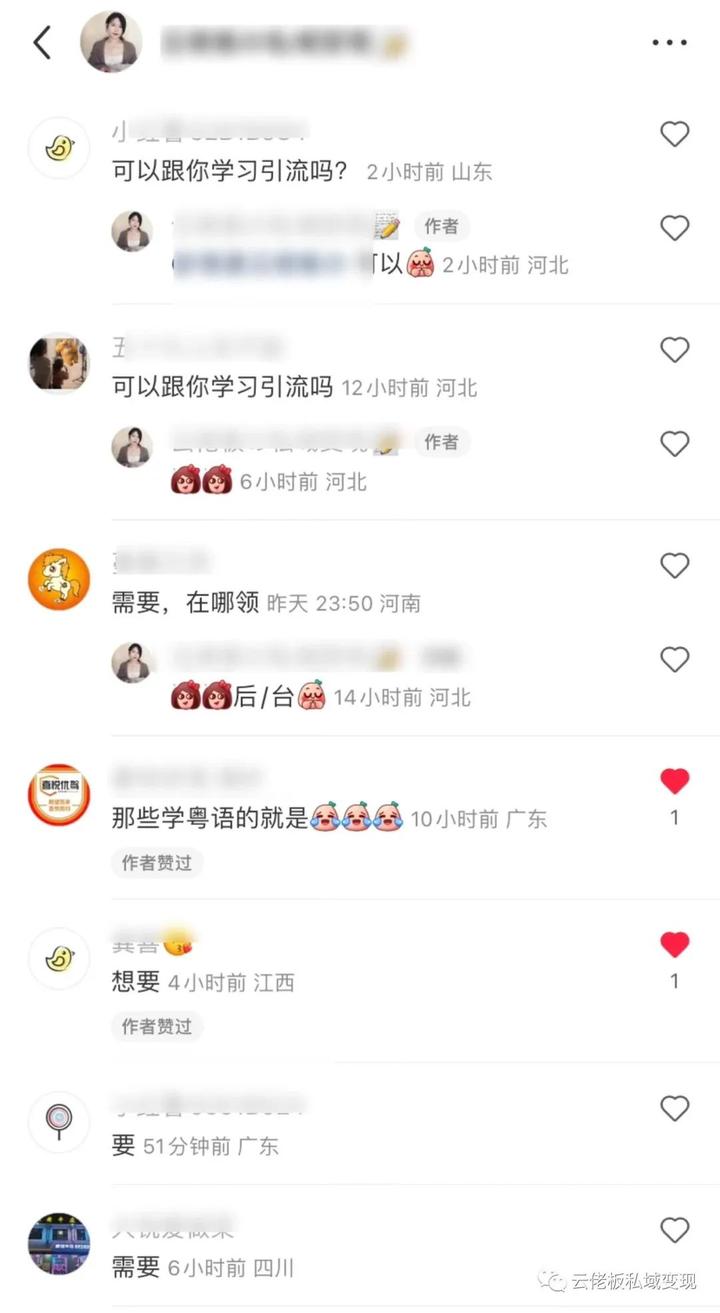Screen dimensions: 720x1313
Task: Like the comment "要" posted 51分钟前
Action: pyautogui.click(x=675, y=1108)
